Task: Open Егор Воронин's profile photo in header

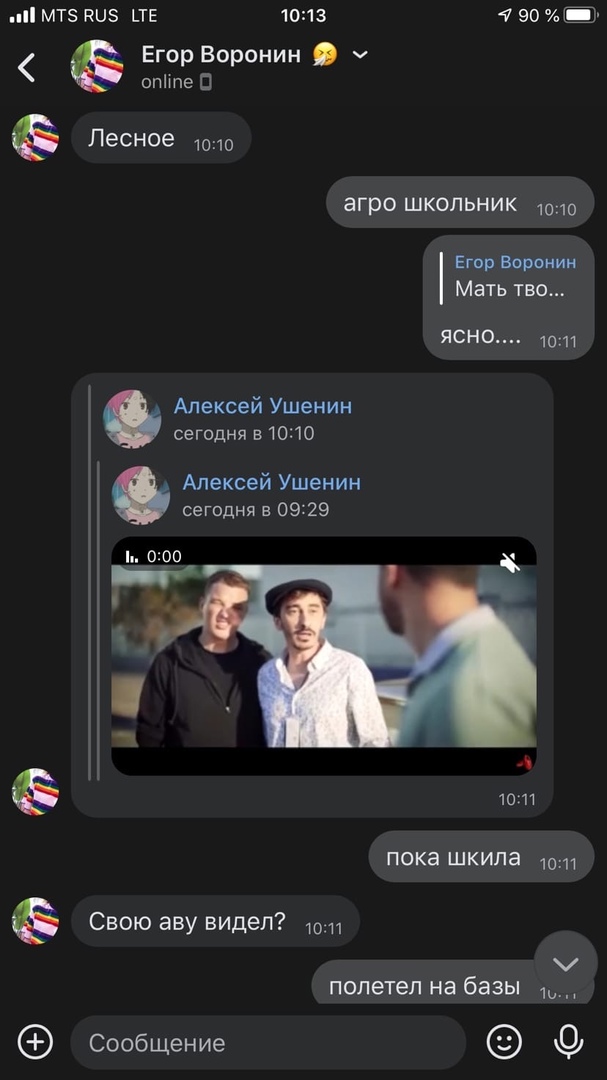Action: 97,67
